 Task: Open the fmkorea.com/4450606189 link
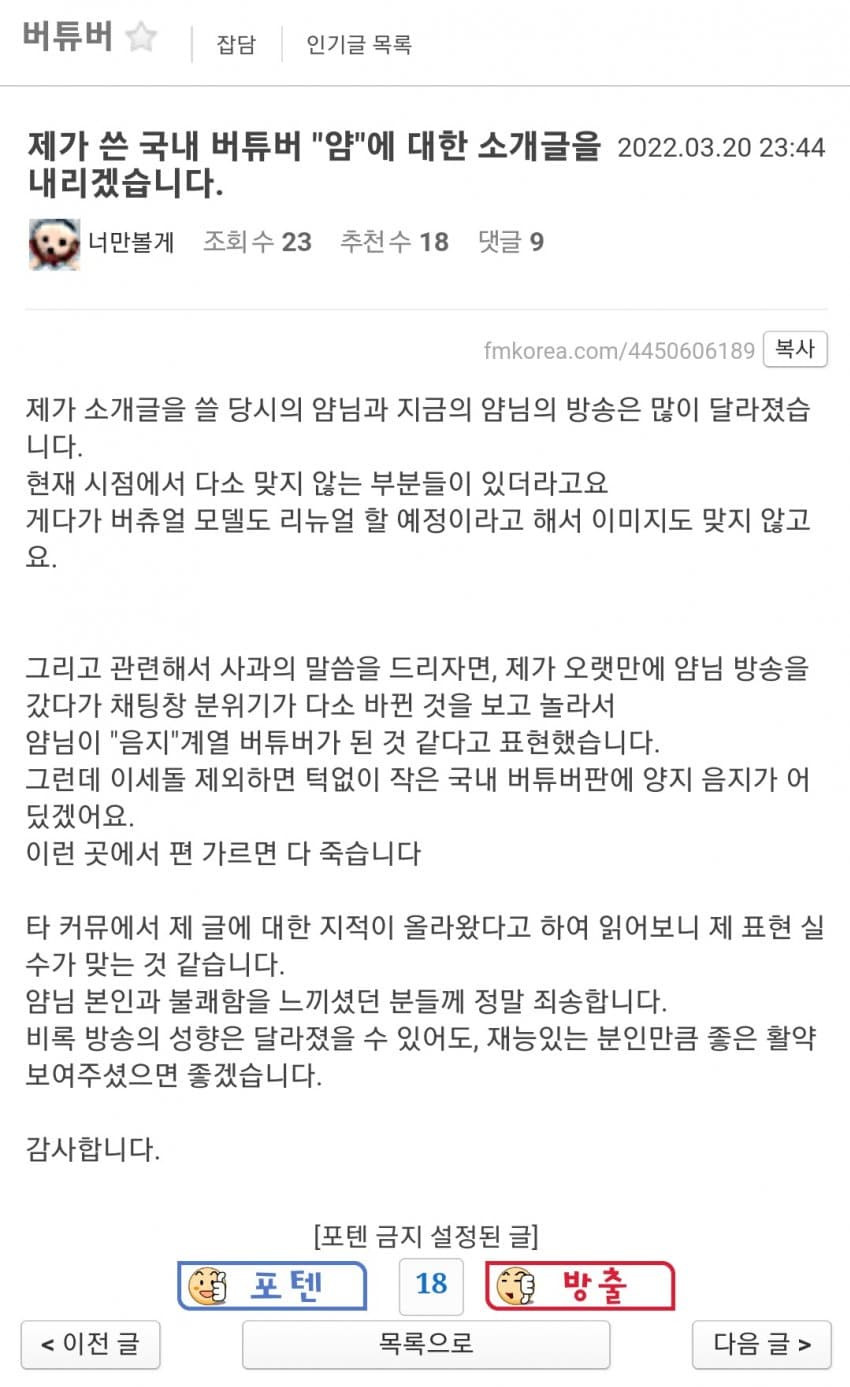click(619, 351)
